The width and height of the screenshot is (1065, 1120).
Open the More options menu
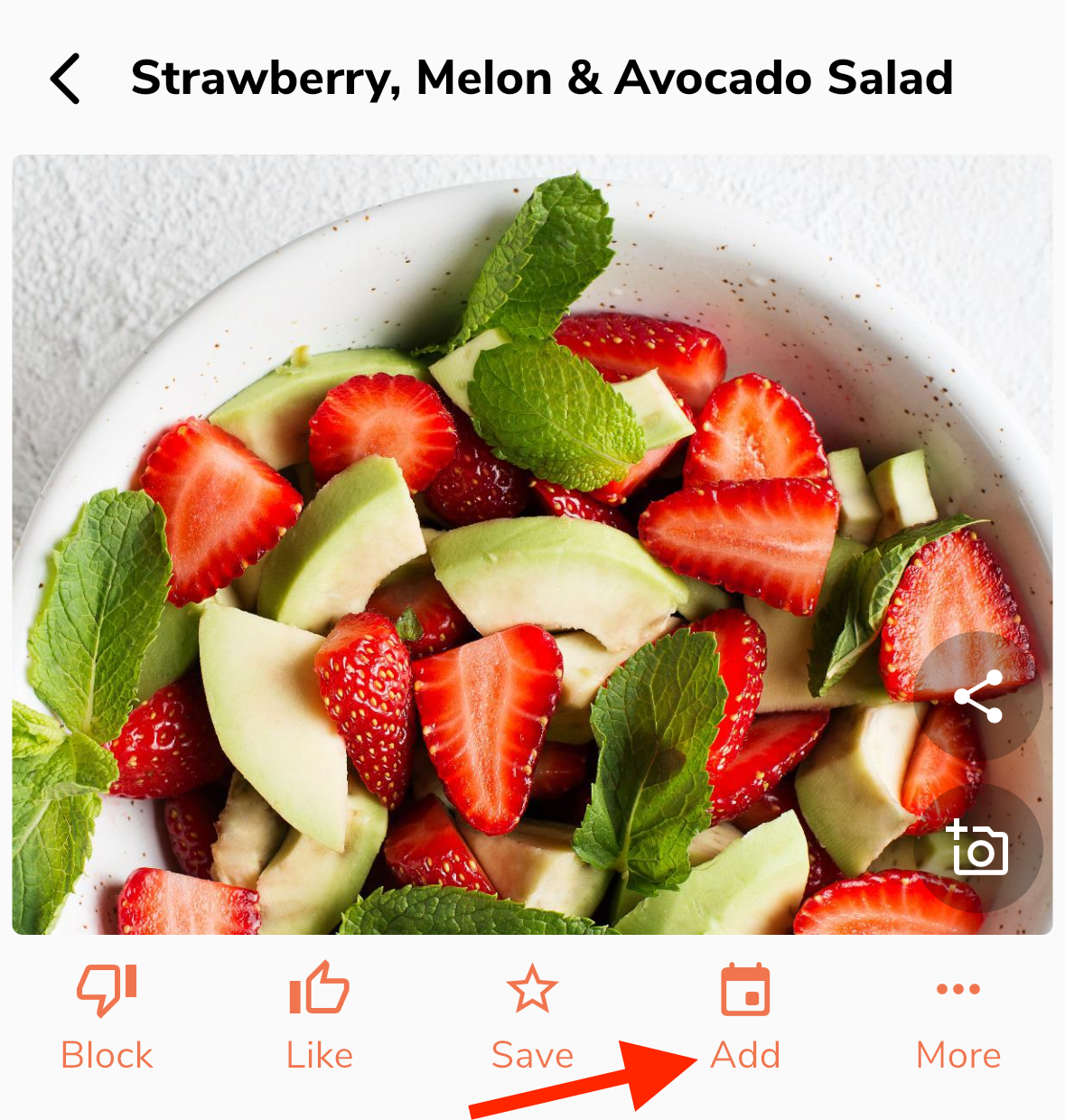pyautogui.click(x=958, y=1017)
